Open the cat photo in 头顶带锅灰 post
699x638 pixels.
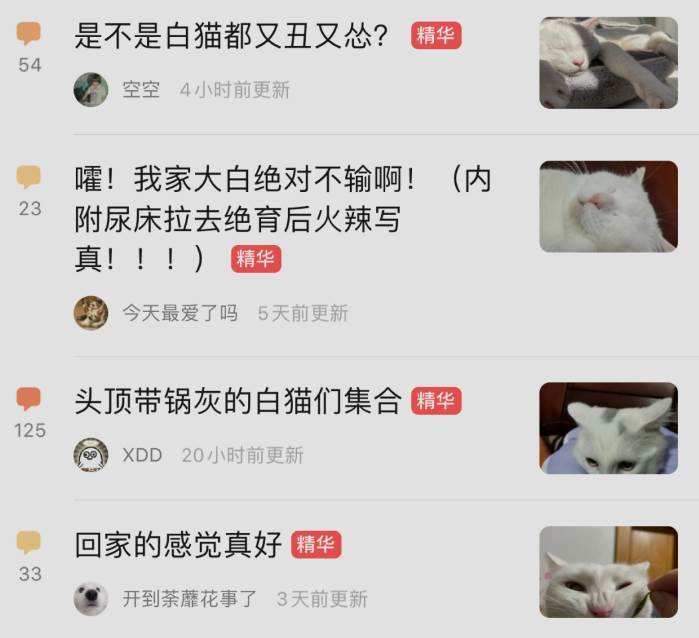pyautogui.click(x=608, y=428)
